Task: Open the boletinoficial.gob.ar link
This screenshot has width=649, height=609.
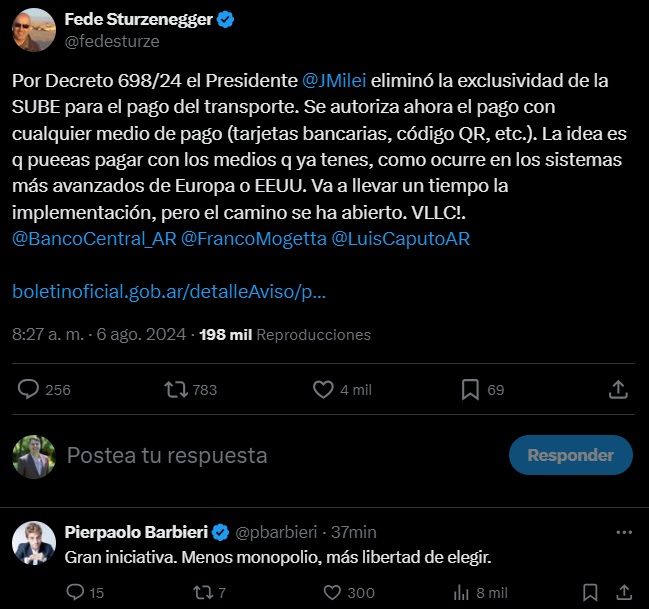Action: pyautogui.click(x=168, y=292)
